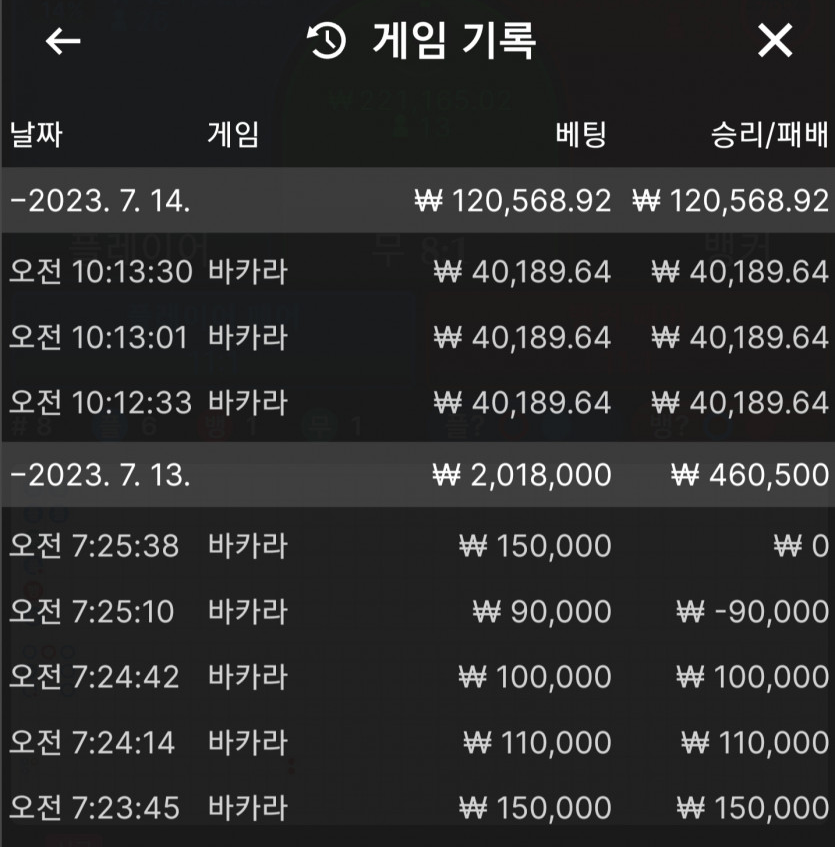
Task: Close the game history panel
Action: (x=775, y=41)
